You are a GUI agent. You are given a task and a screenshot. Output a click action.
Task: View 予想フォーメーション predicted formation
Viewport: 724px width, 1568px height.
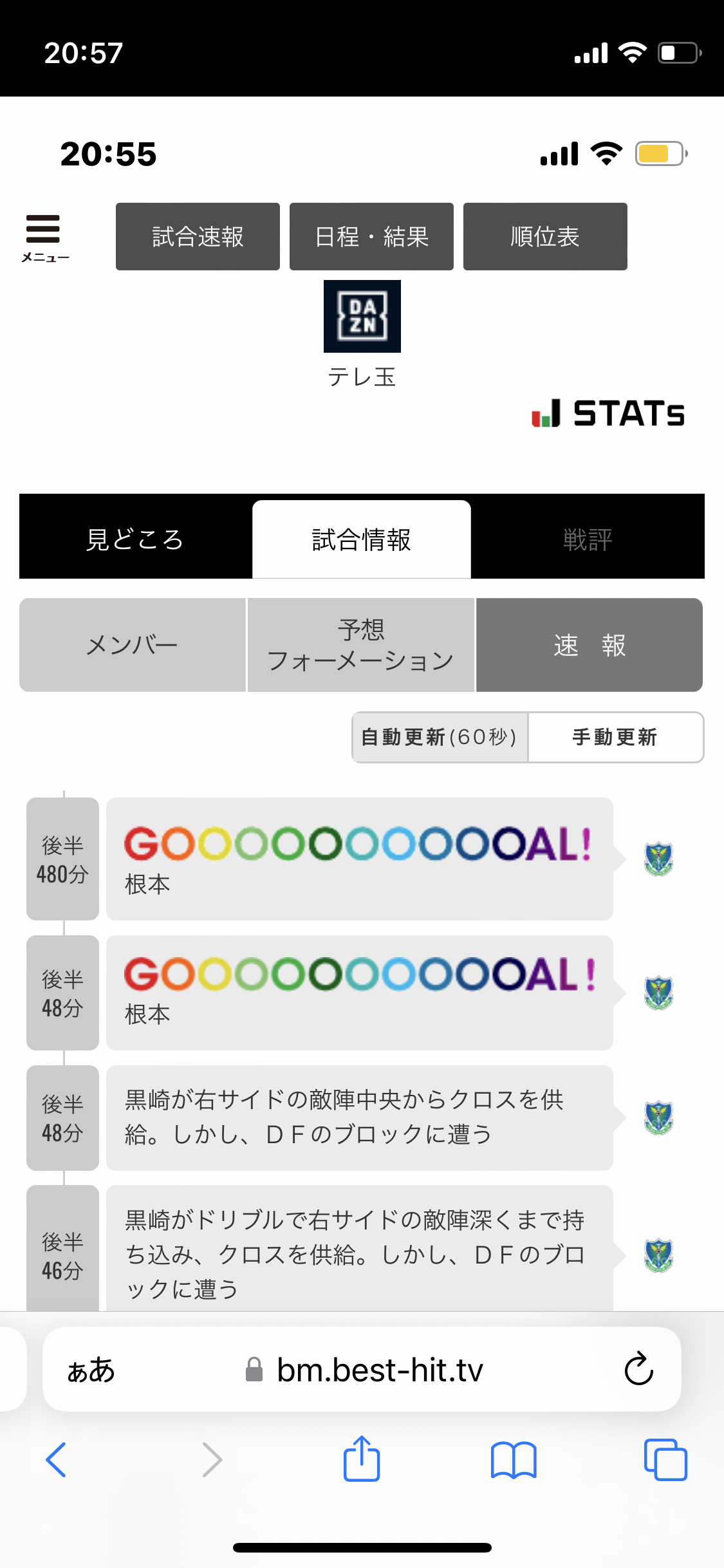pyautogui.click(x=361, y=645)
